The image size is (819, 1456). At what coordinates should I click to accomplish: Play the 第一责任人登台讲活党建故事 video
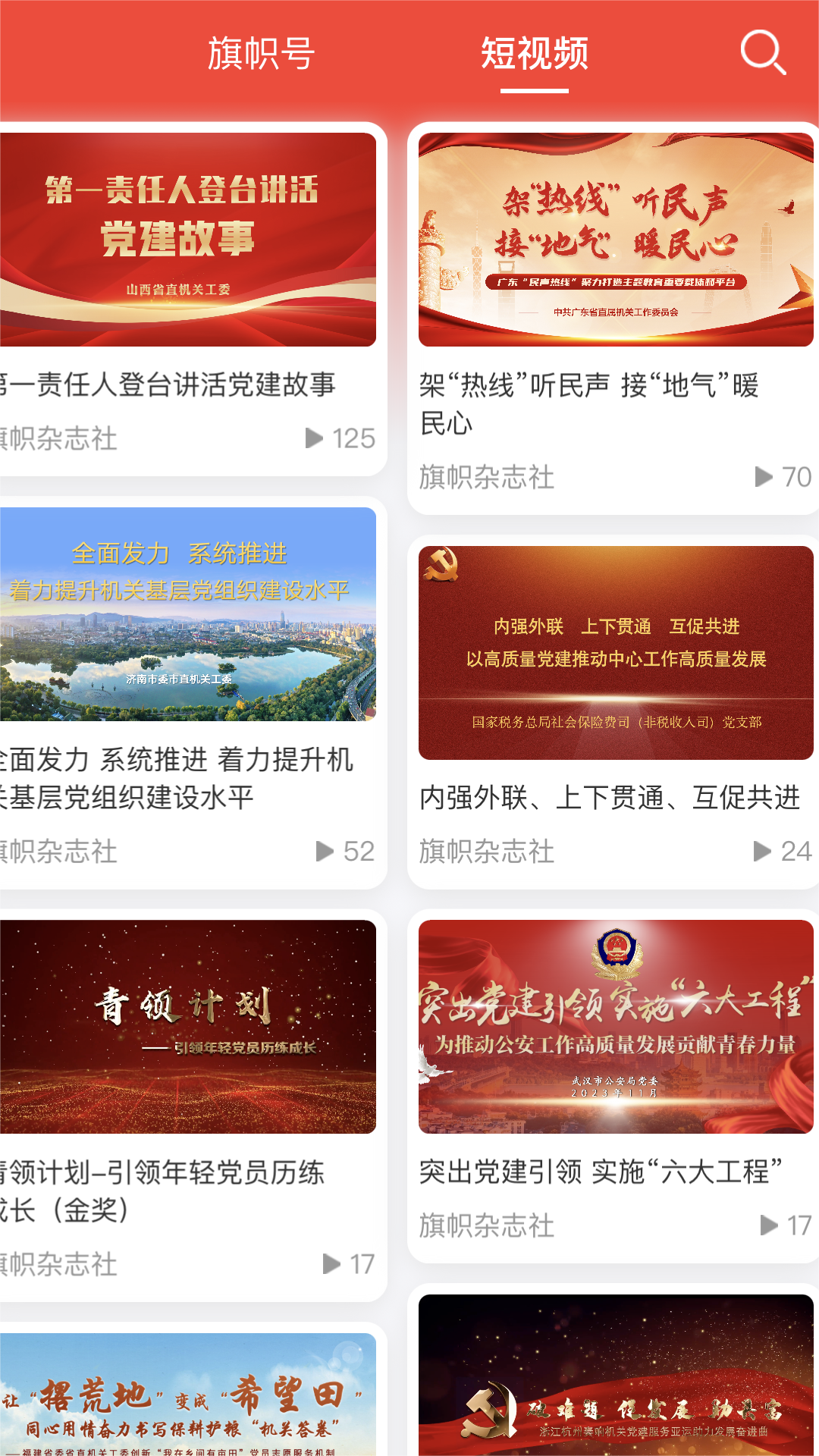tap(187, 240)
